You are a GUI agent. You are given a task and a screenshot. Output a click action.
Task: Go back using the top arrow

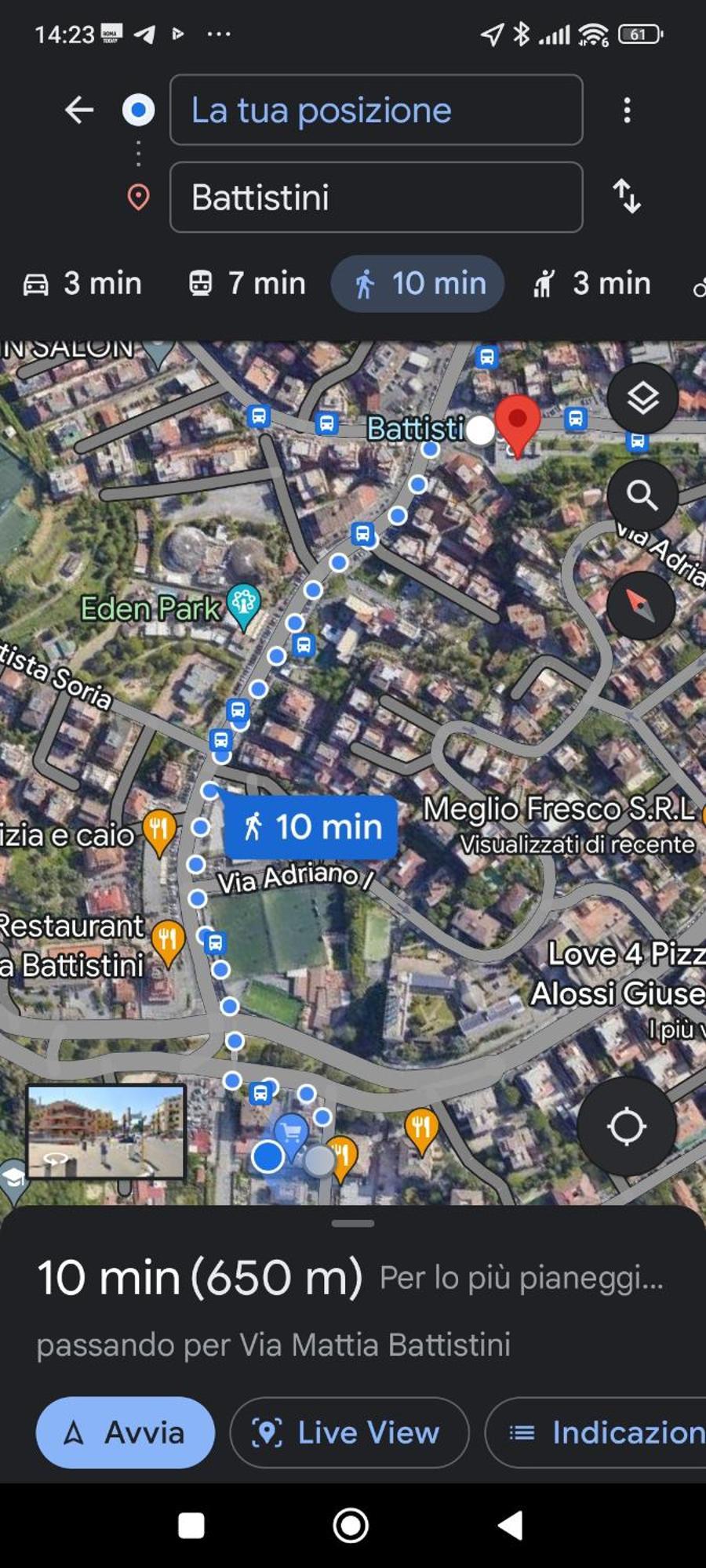79,110
